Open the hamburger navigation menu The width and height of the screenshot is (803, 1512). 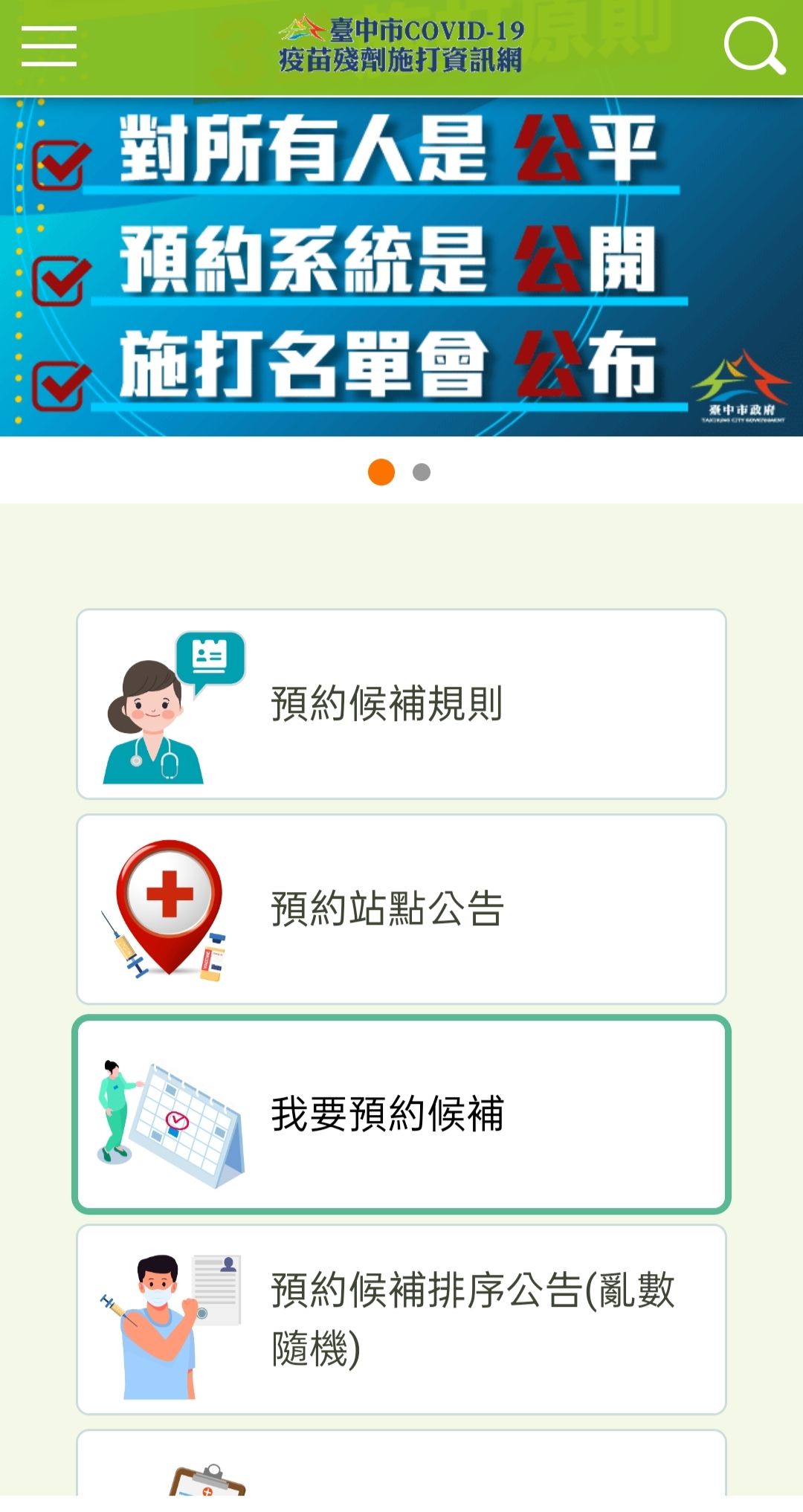49,46
